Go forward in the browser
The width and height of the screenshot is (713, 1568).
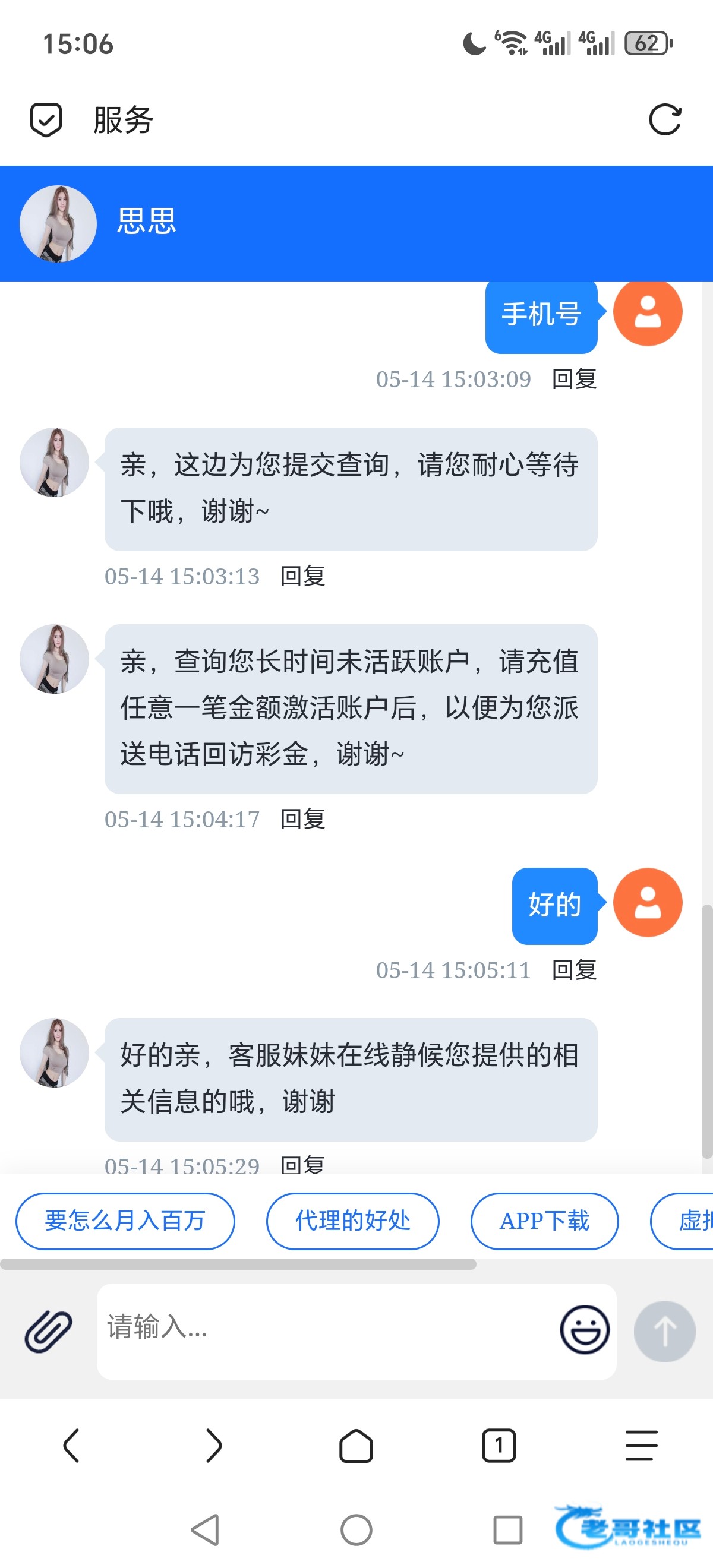coord(214,1445)
